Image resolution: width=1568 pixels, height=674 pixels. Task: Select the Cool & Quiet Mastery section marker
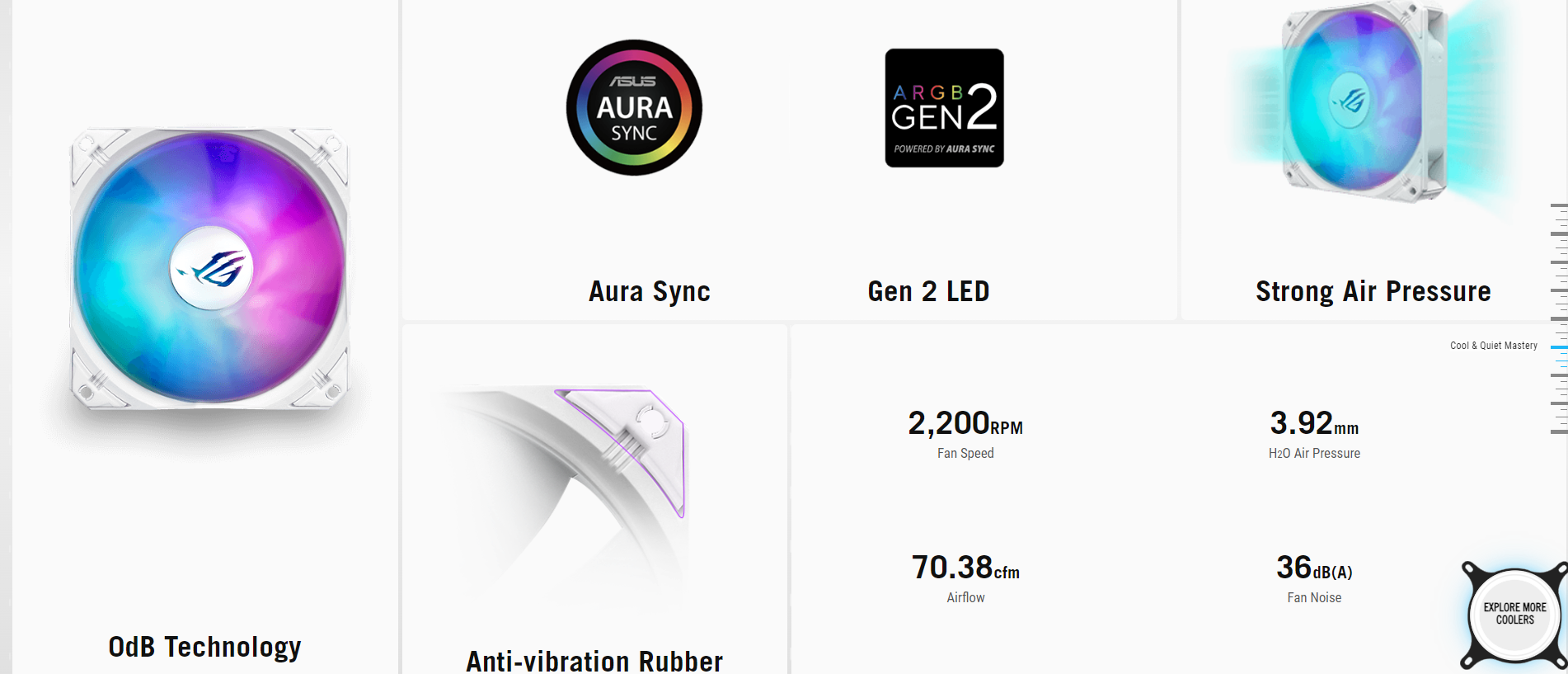click(x=1558, y=346)
